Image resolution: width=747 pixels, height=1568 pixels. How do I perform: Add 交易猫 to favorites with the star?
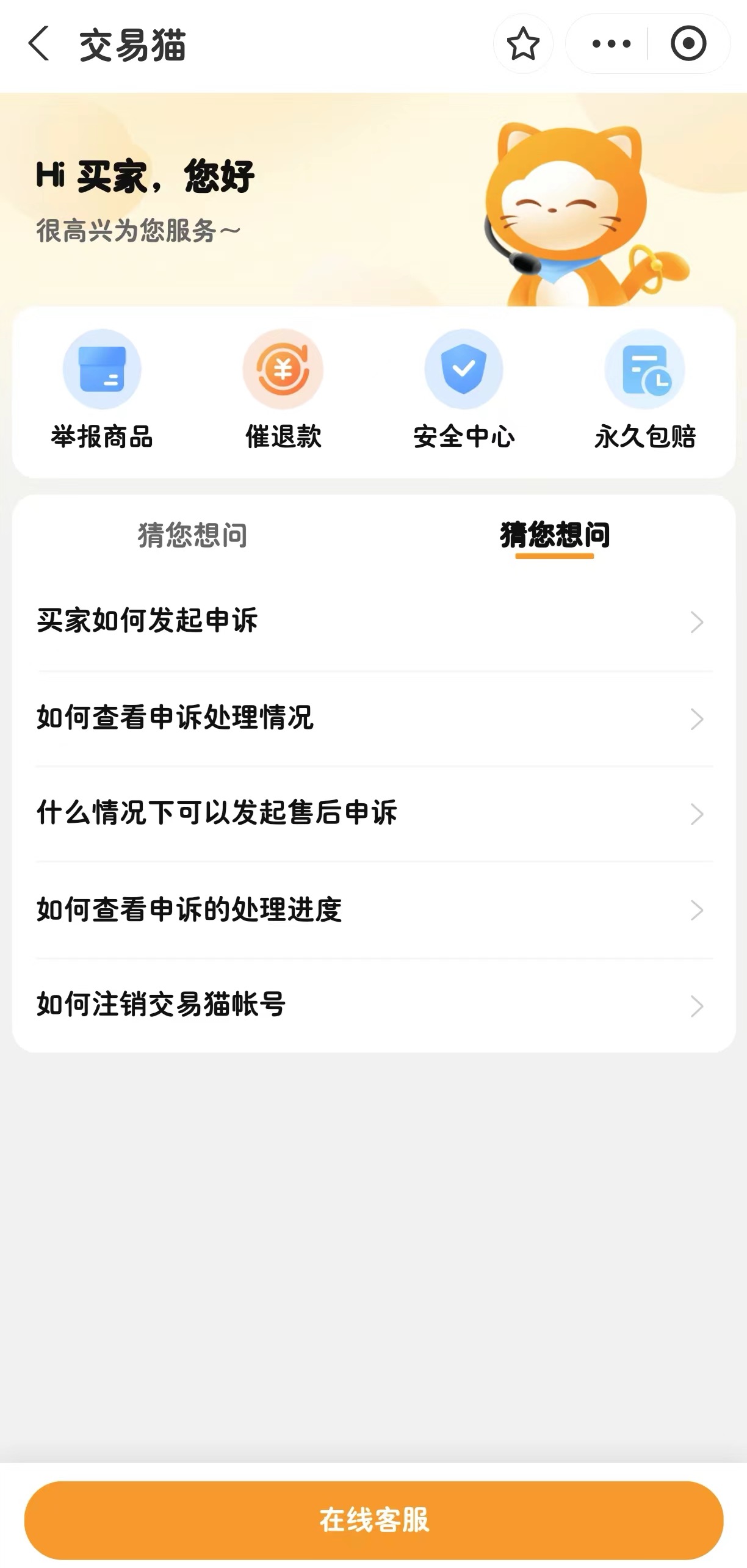coord(523,44)
